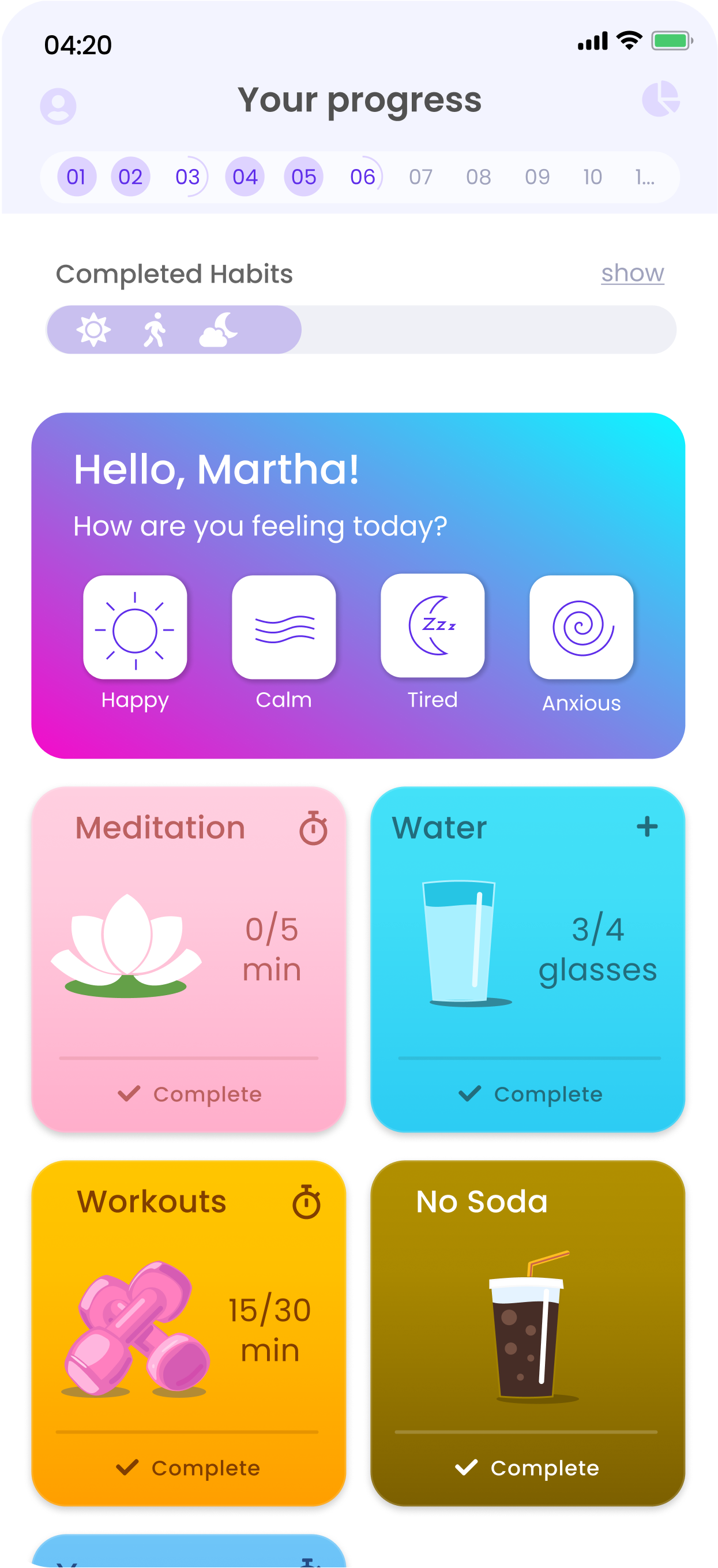Mark Workouts as Complete
This screenshot has height=1568, width=718.
click(x=188, y=1468)
